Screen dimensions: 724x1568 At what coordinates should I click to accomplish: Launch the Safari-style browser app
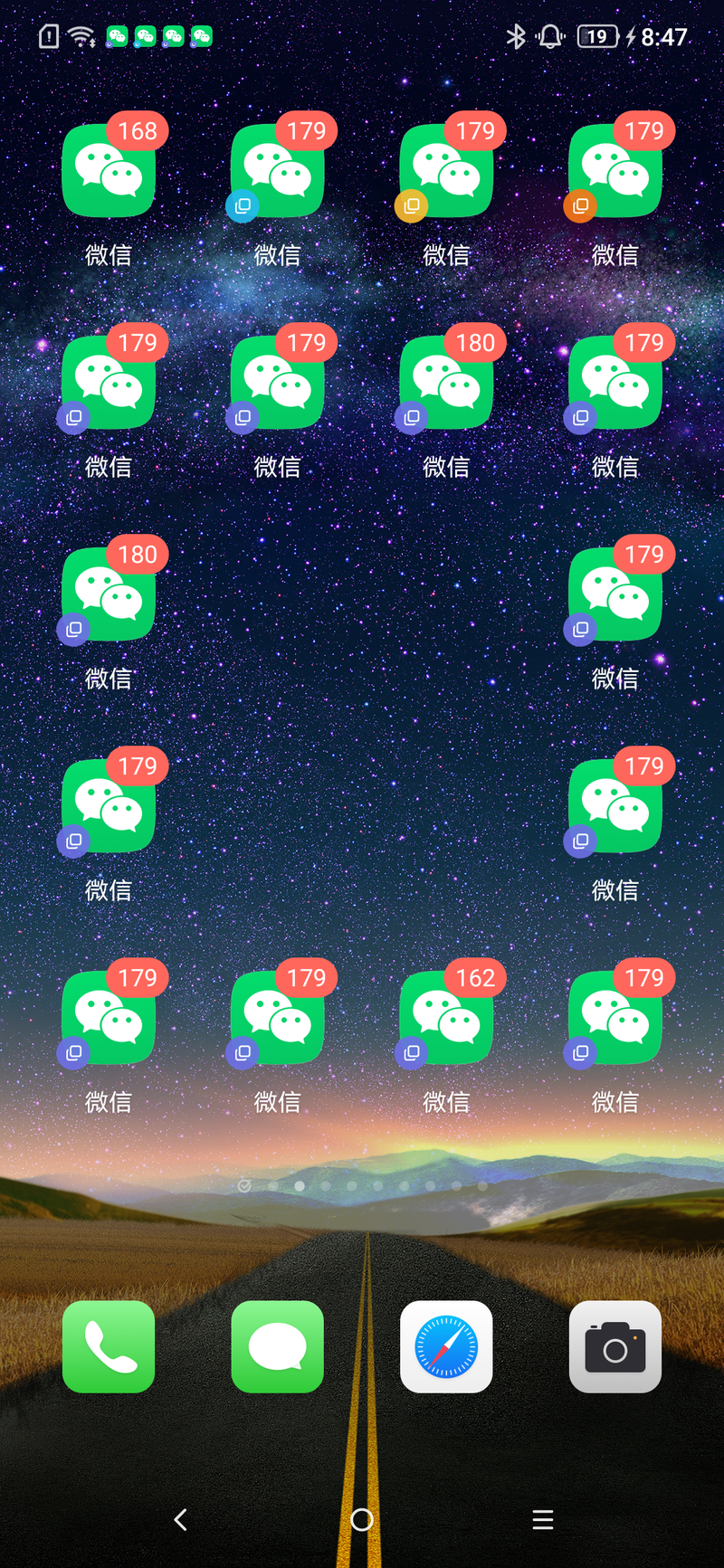pos(446,1346)
